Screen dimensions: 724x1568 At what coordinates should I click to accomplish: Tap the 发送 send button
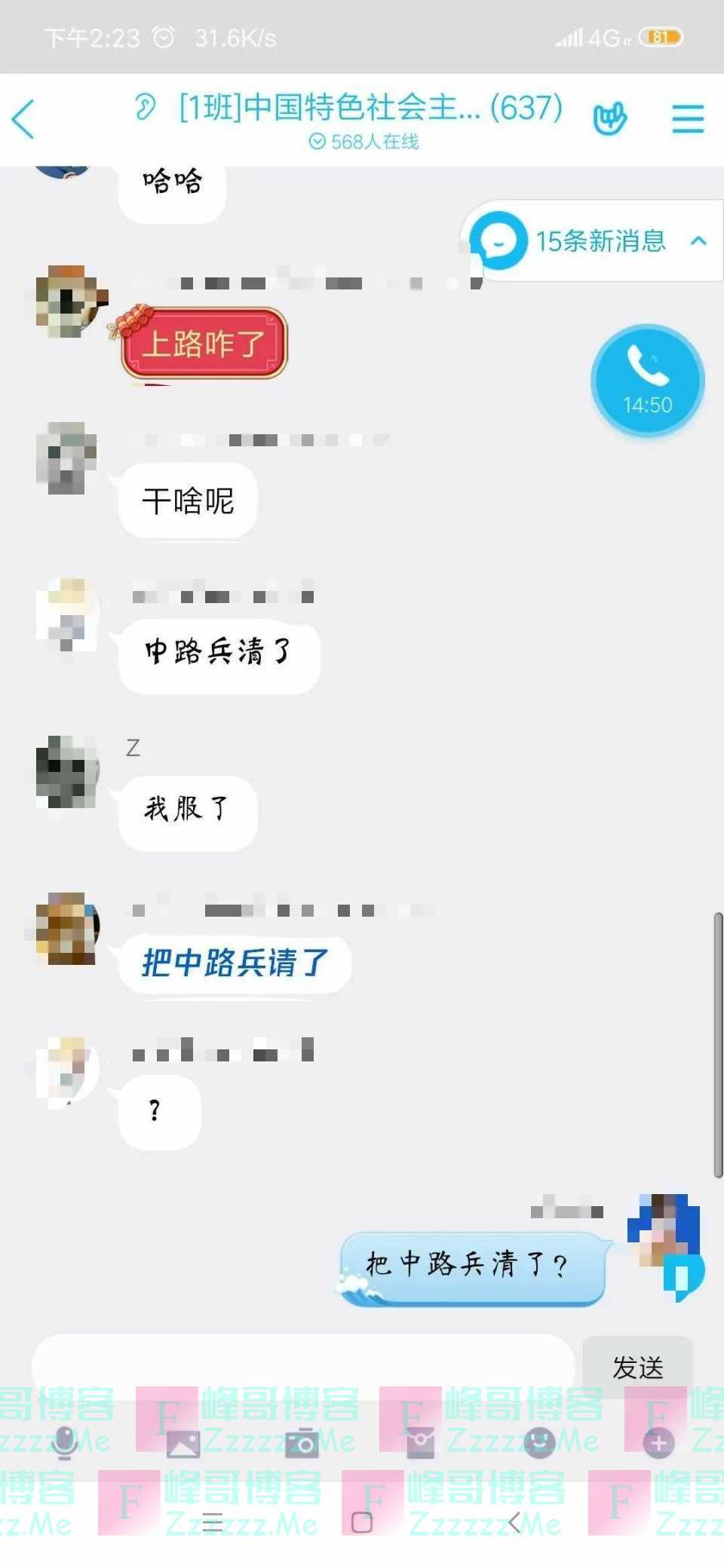(637, 1366)
